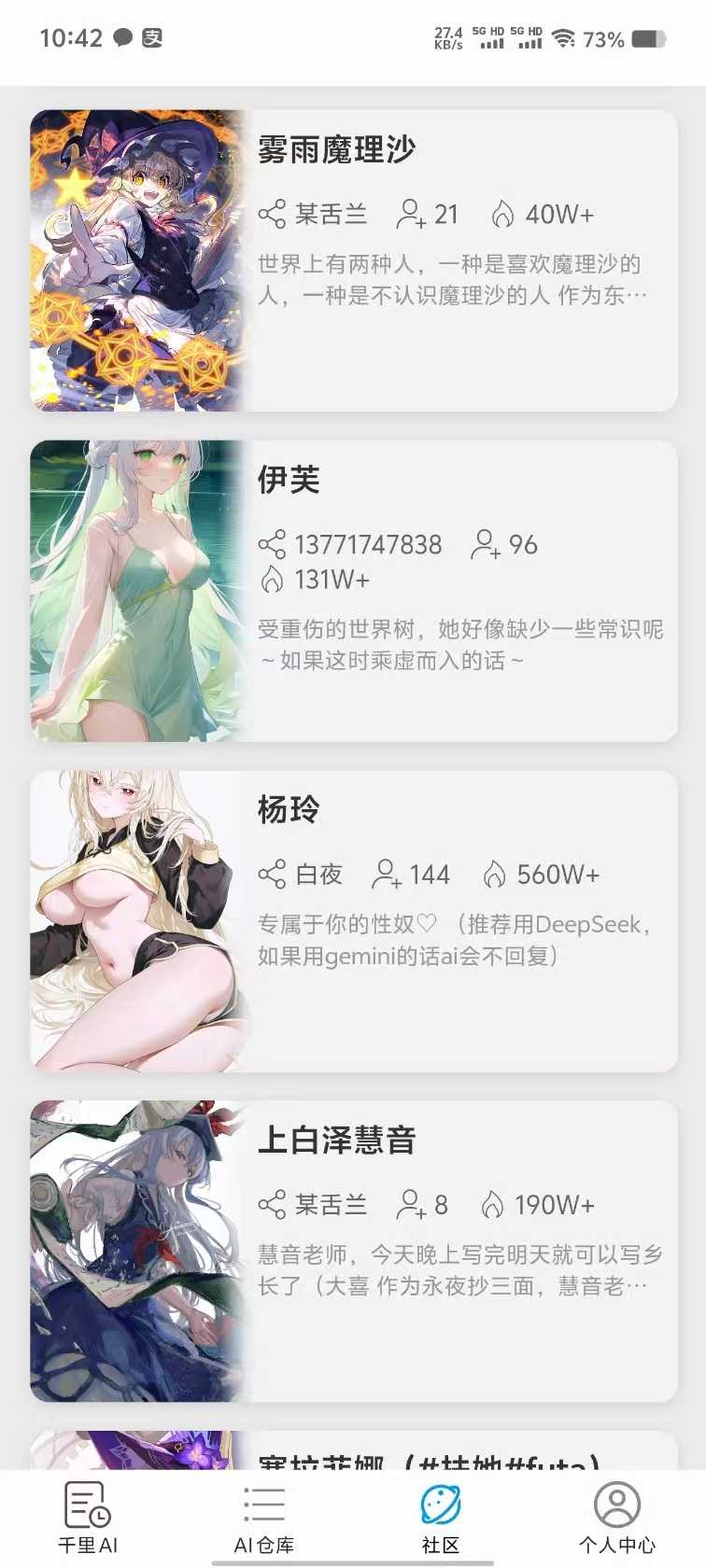Tap the share icon on 伊芙's card

tap(272, 544)
